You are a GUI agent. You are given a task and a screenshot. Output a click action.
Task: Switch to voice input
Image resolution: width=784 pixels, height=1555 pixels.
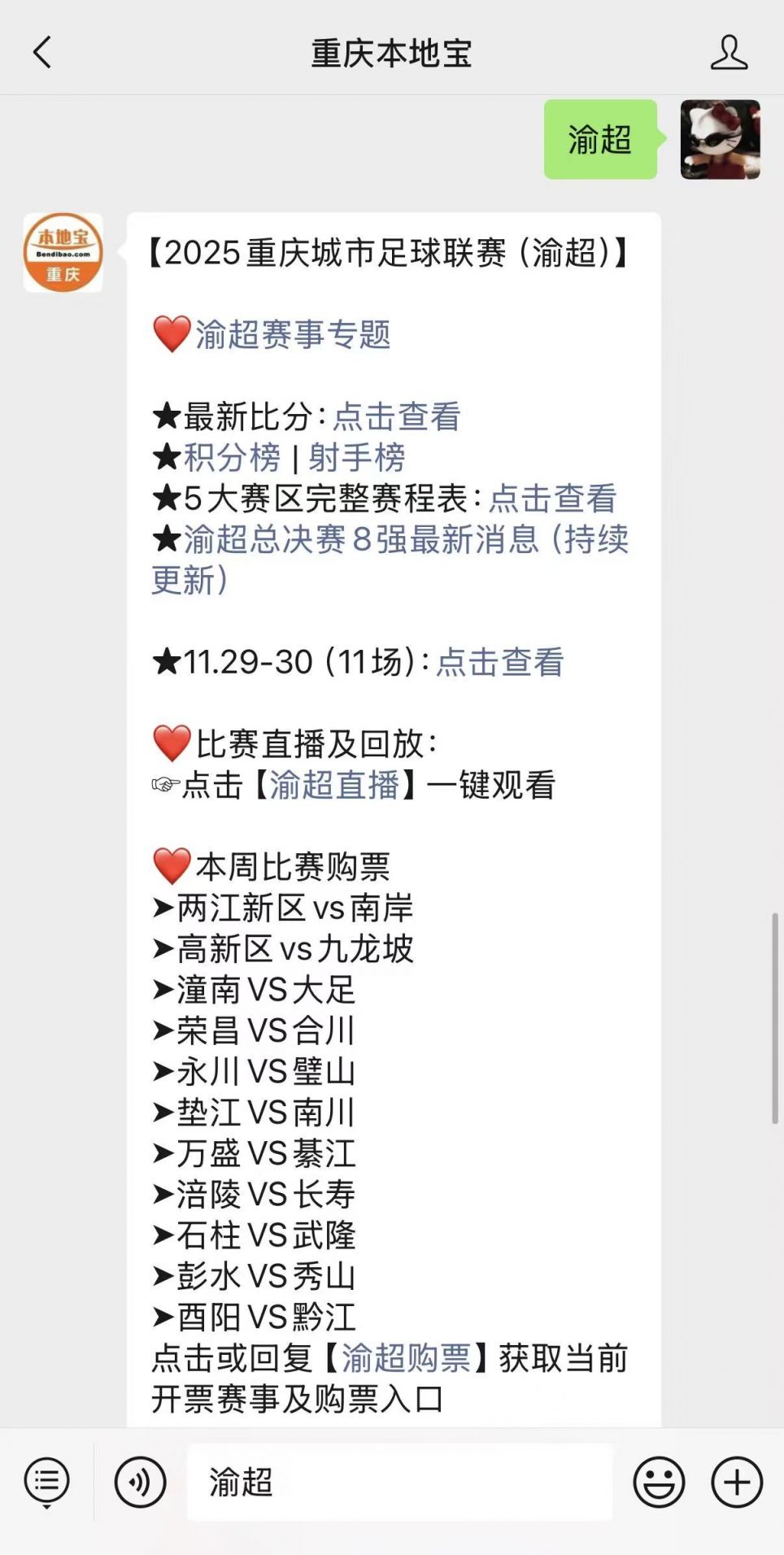(140, 1482)
